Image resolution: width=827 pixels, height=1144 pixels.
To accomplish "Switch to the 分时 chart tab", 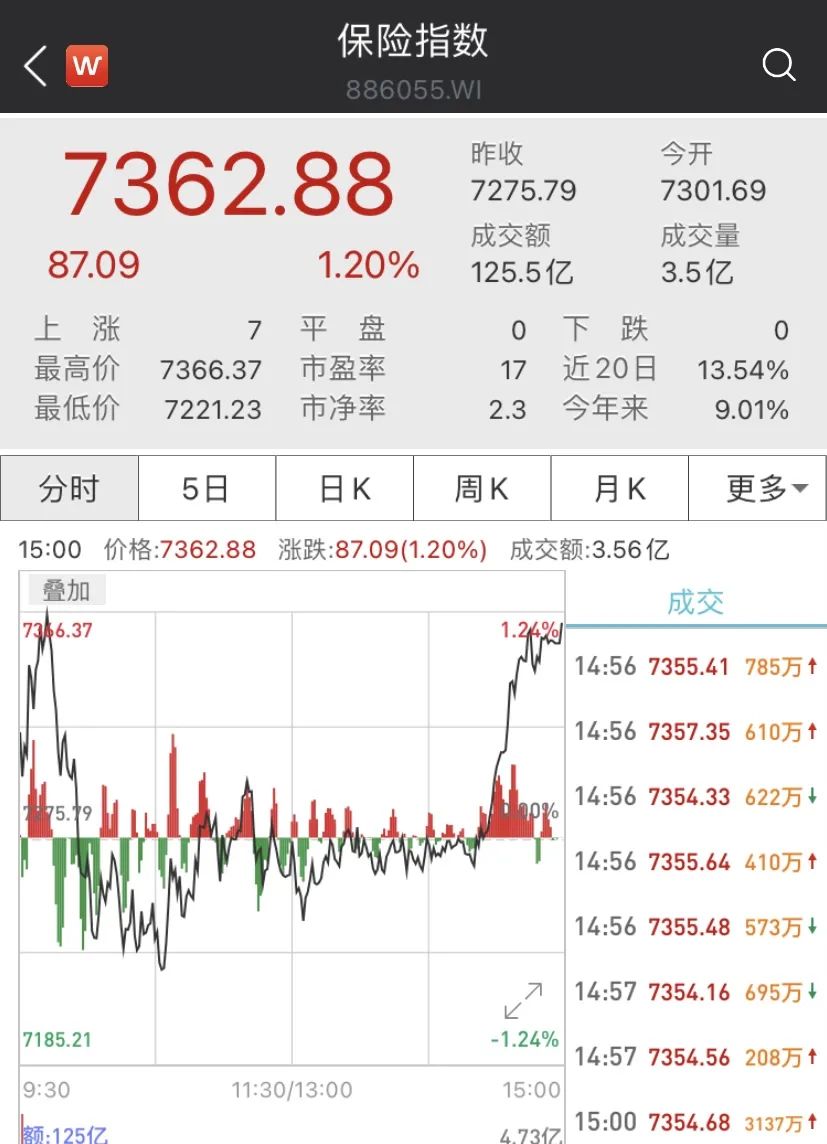I will [69, 489].
